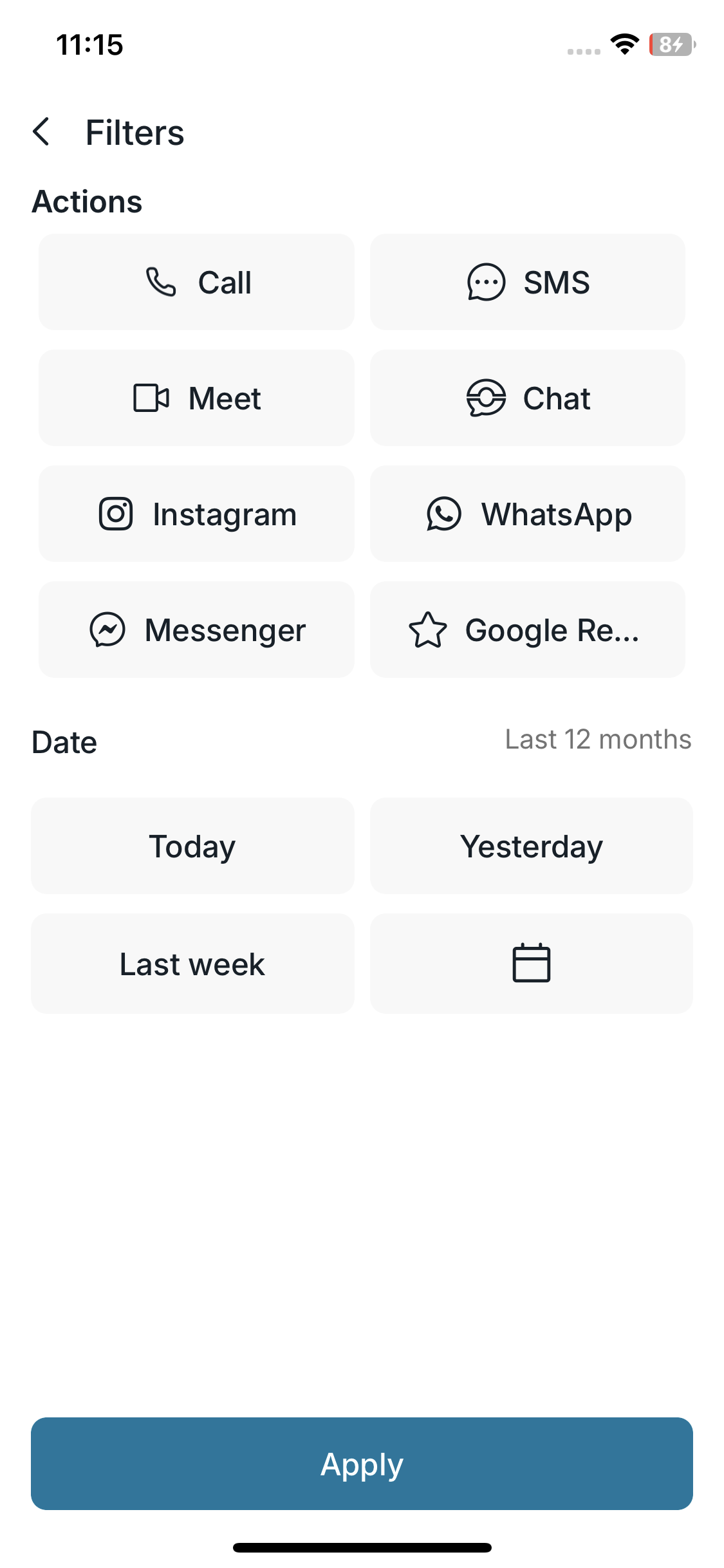This screenshot has height=1568, width=724.
Task: Filter by SMS actions
Action: click(527, 282)
